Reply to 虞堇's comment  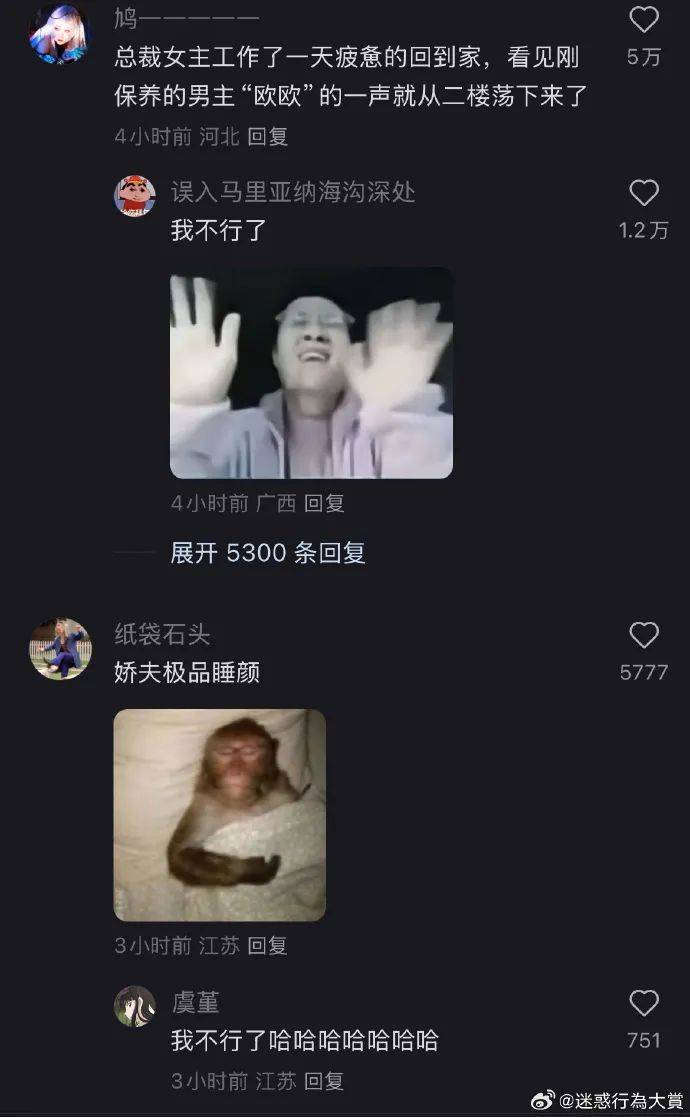coord(324,1081)
